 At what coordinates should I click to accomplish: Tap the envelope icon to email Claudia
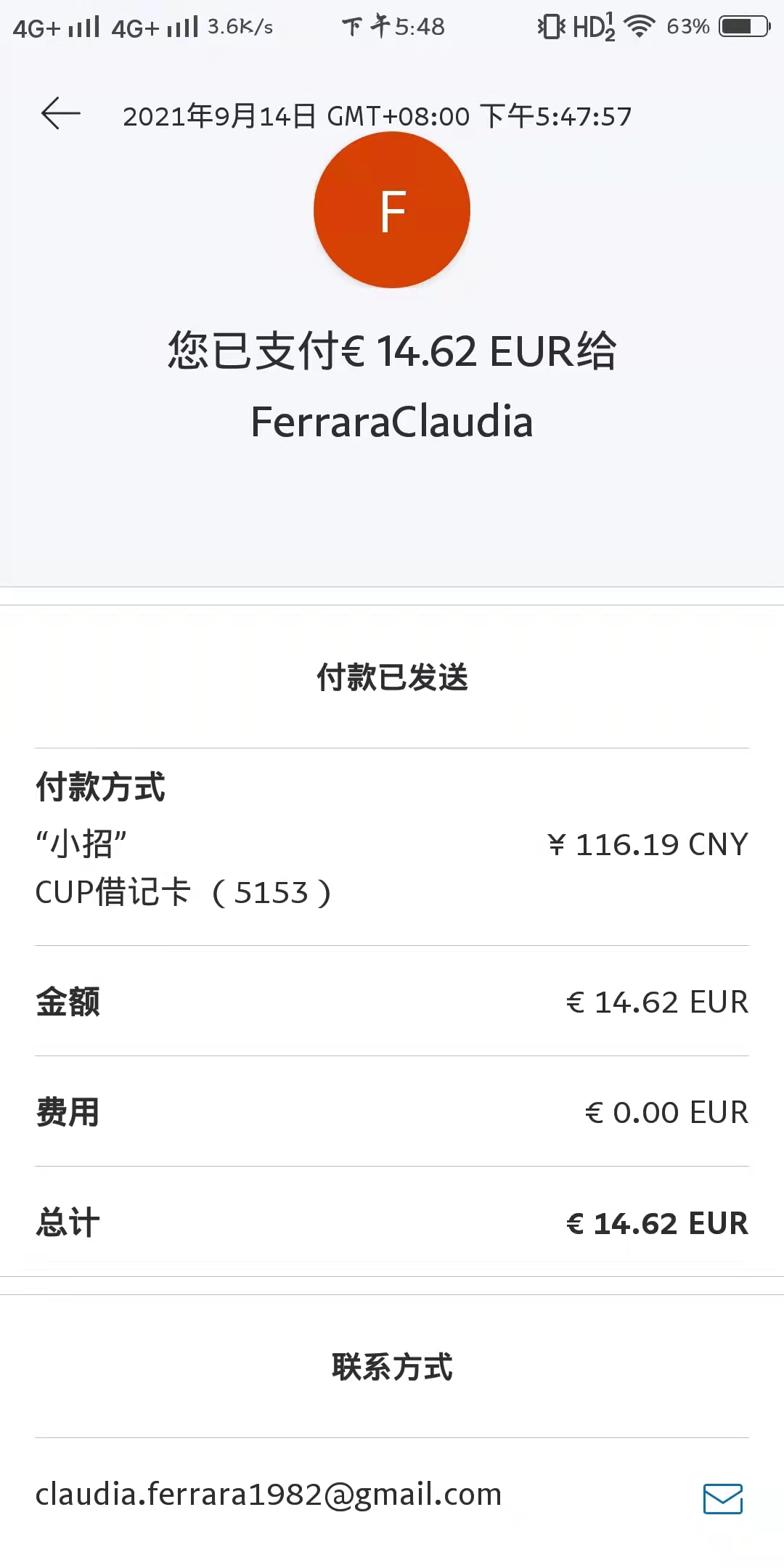point(722,1498)
